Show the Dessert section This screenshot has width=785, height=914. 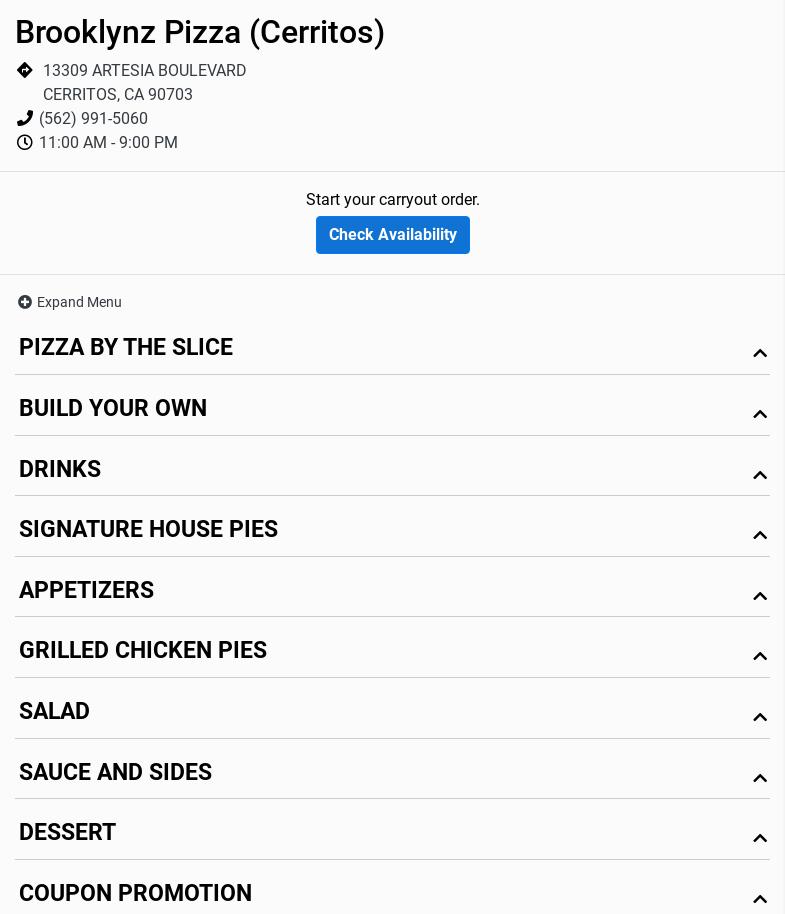coord(392,833)
